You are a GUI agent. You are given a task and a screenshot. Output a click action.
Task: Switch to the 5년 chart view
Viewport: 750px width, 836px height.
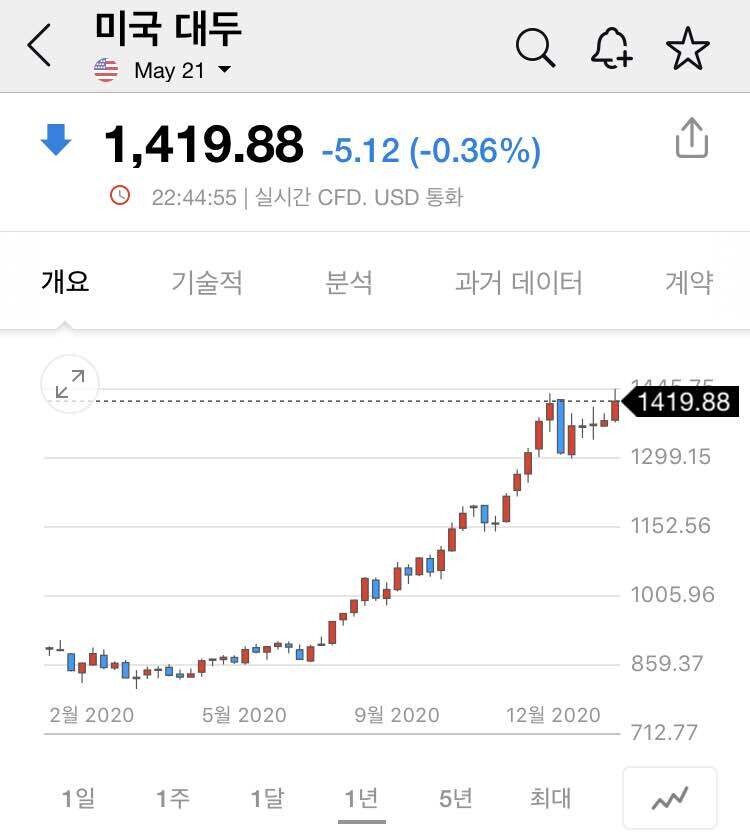point(455,799)
